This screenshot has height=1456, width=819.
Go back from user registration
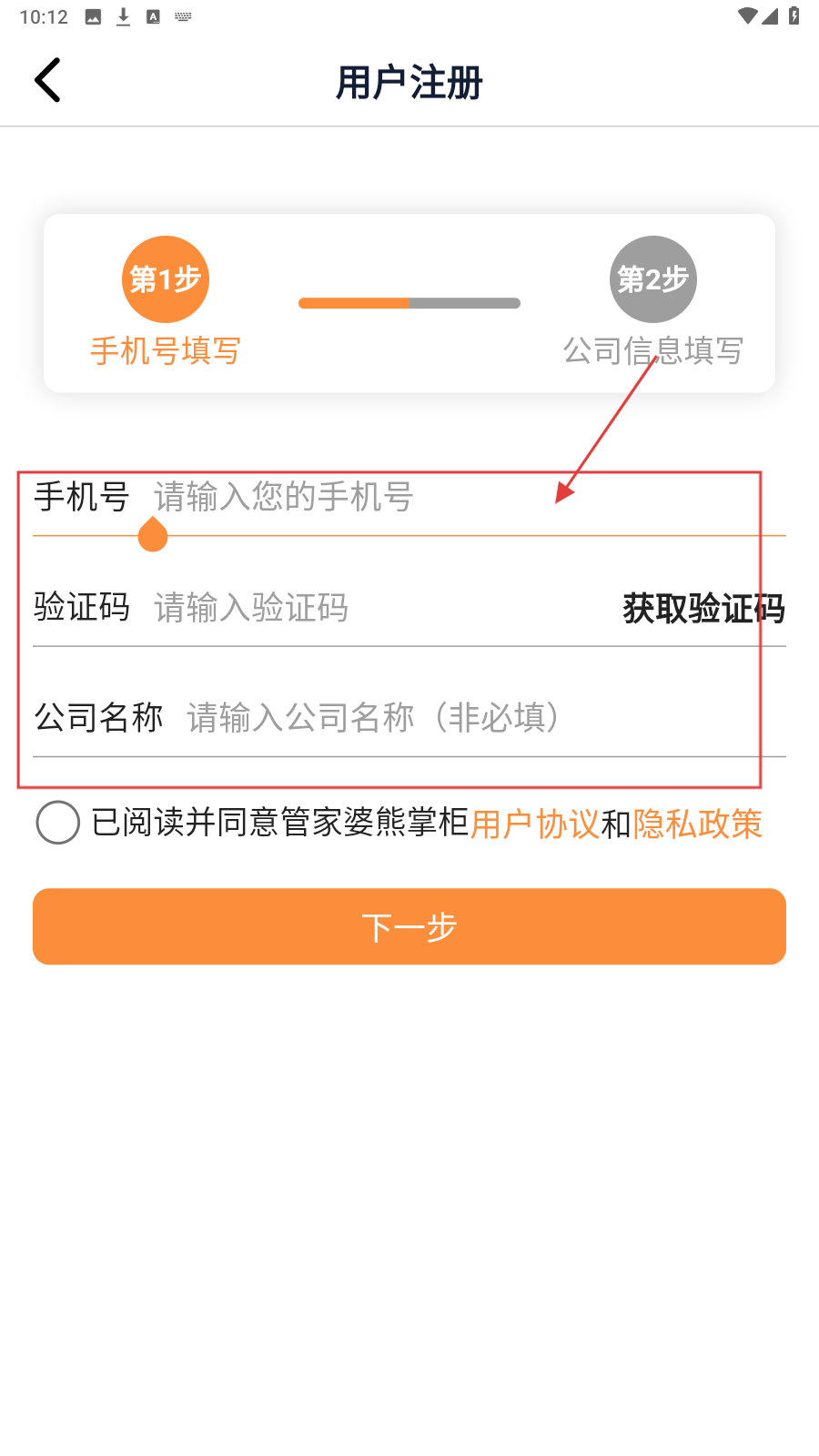tap(47, 80)
